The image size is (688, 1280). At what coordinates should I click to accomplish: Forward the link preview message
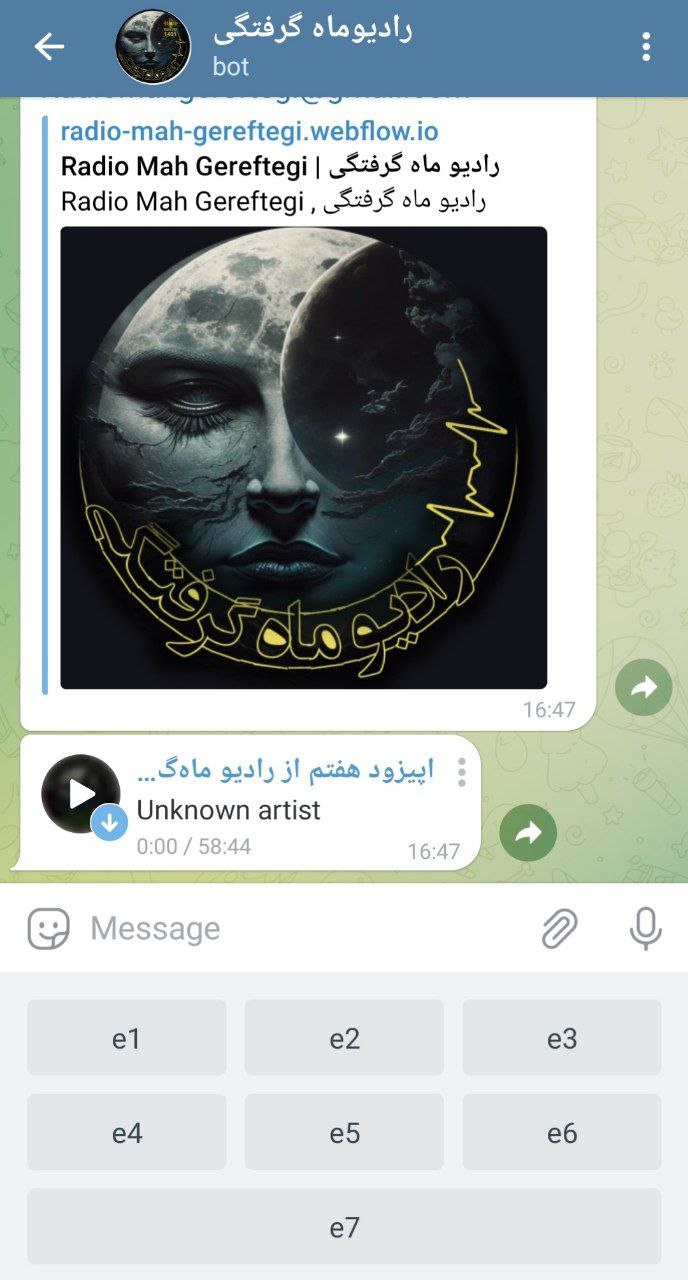[643, 687]
